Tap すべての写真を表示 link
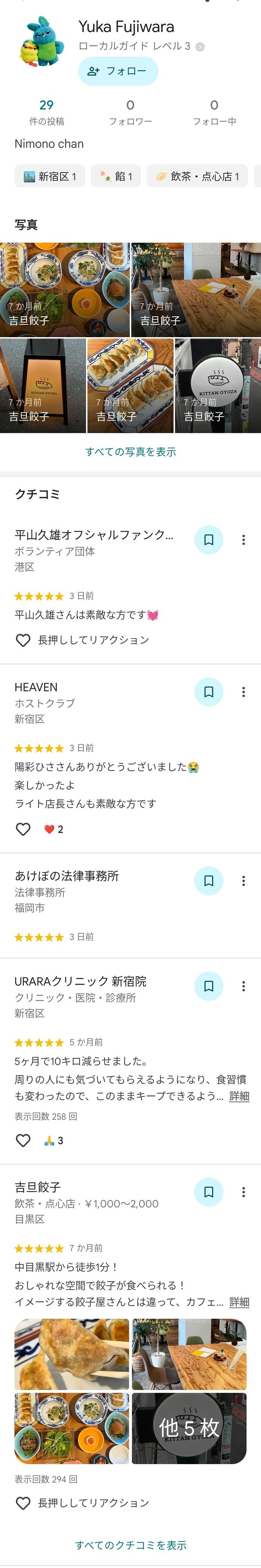261x1568 pixels. click(131, 452)
